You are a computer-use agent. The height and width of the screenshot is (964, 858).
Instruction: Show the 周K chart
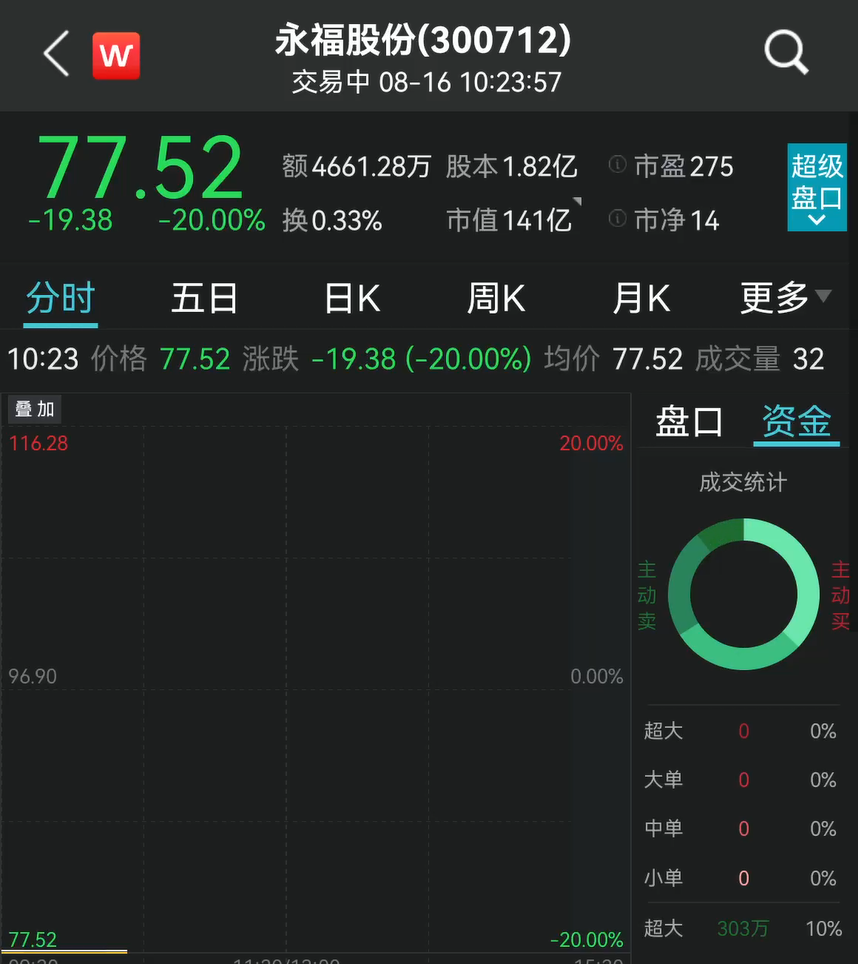coord(496,299)
